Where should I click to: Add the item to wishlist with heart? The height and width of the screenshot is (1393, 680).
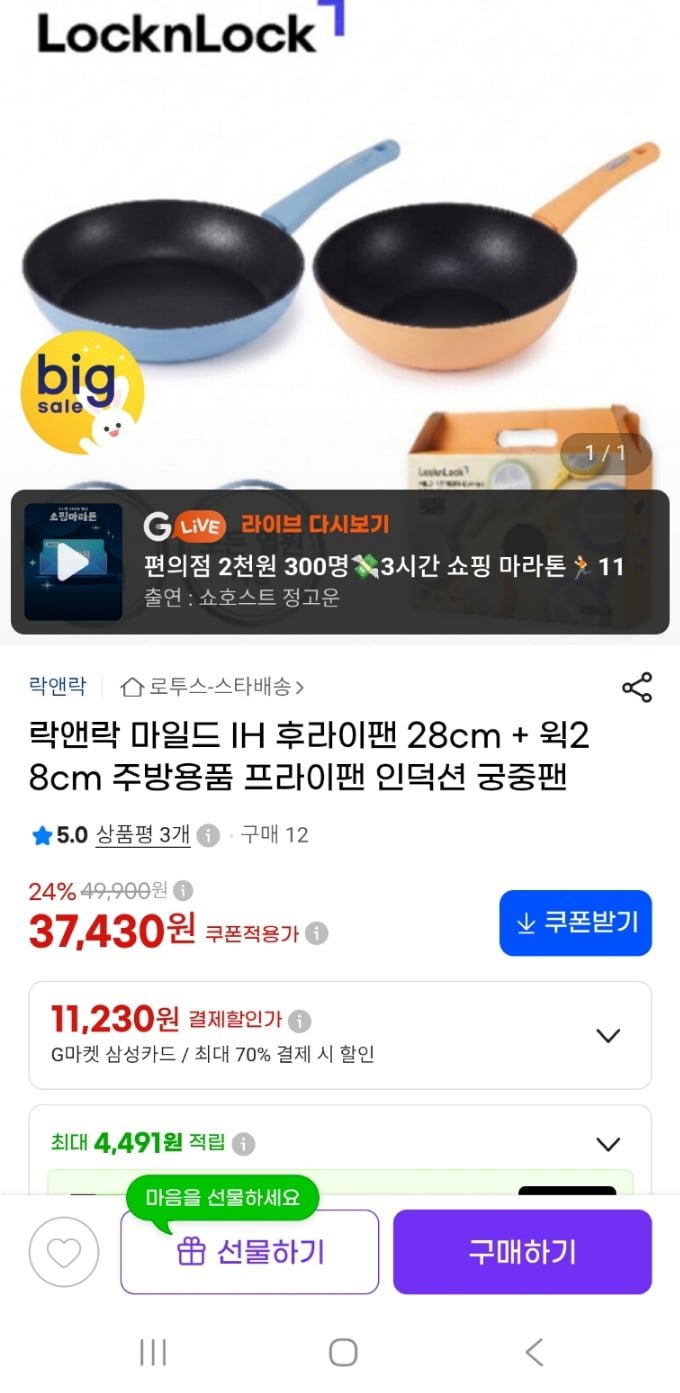[x=64, y=1252]
